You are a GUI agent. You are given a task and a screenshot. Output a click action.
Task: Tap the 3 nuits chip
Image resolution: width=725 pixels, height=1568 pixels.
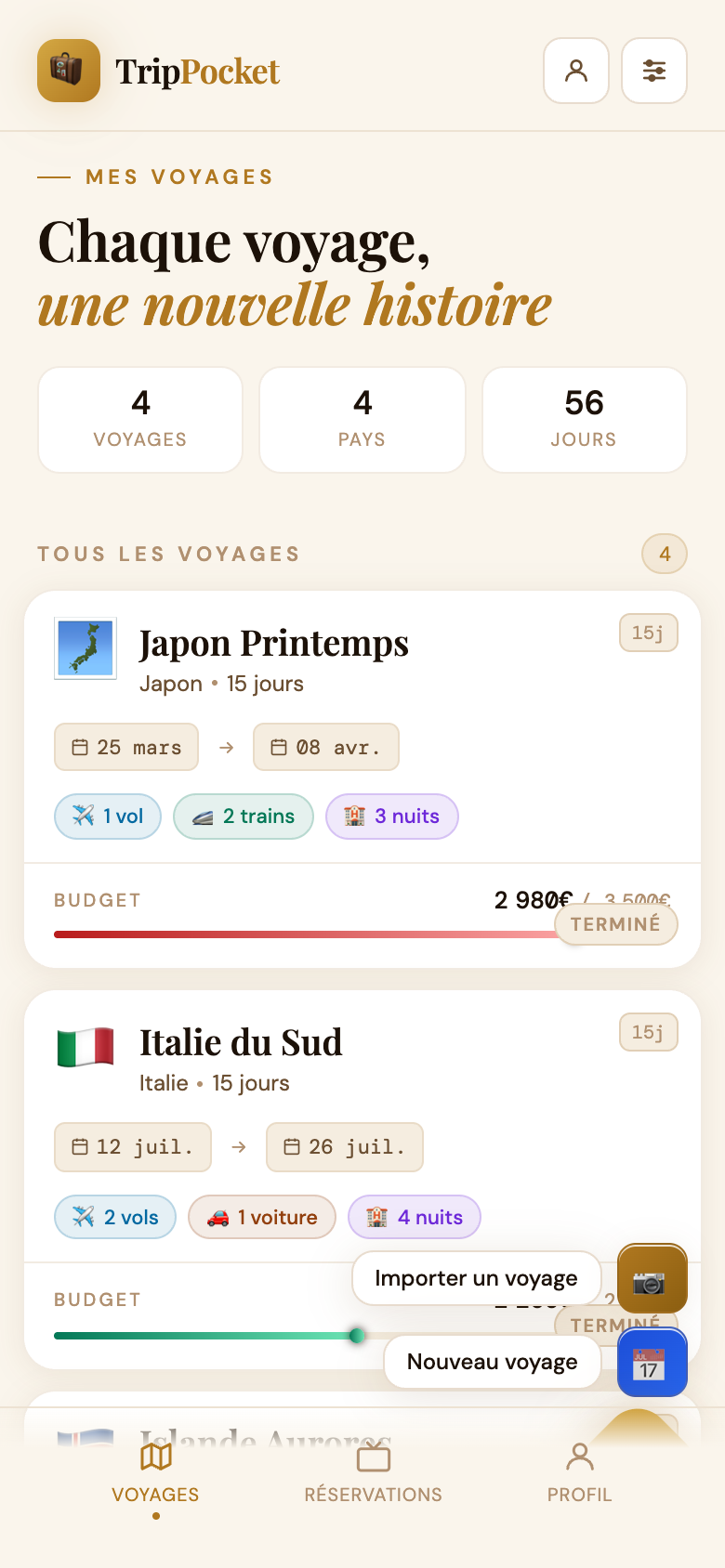tap(392, 817)
